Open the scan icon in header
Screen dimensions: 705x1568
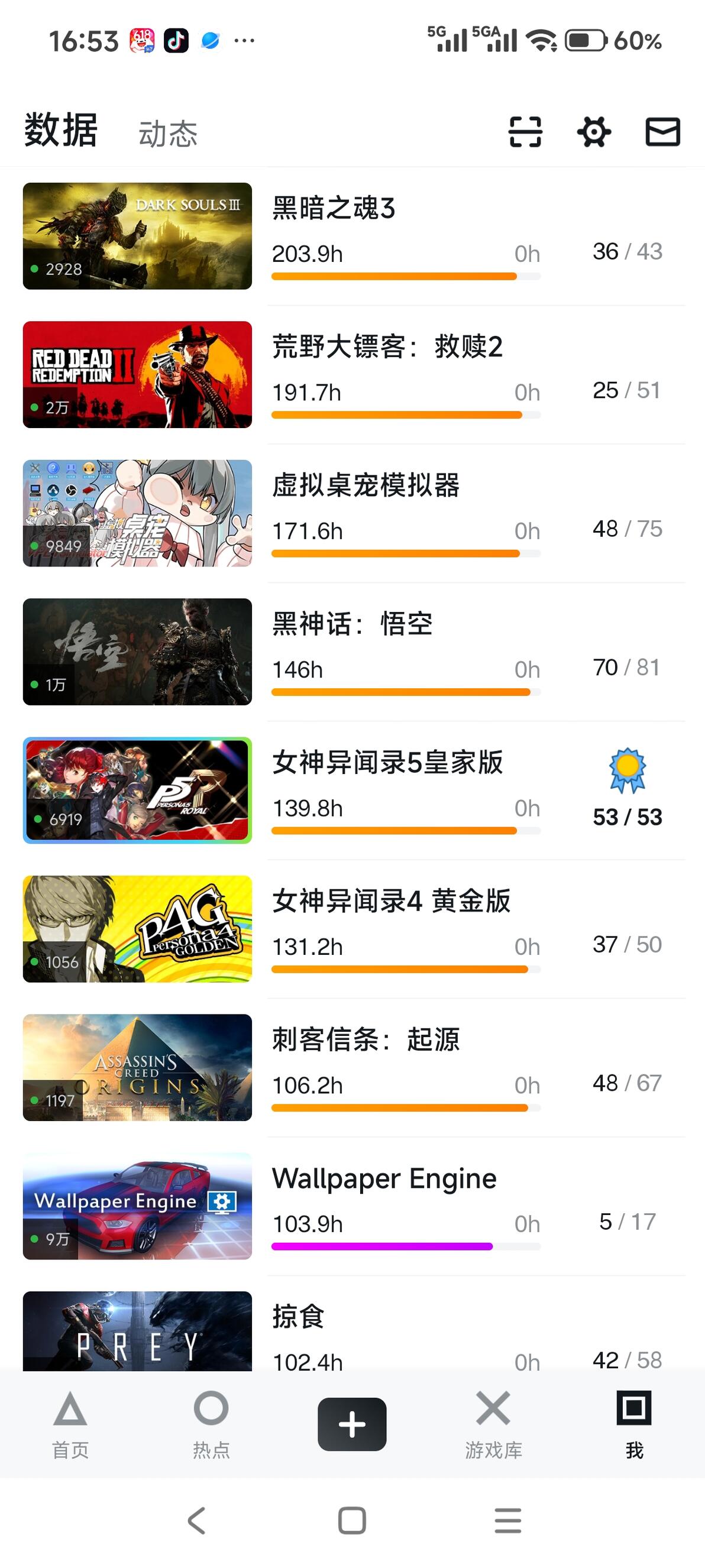(x=525, y=132)
